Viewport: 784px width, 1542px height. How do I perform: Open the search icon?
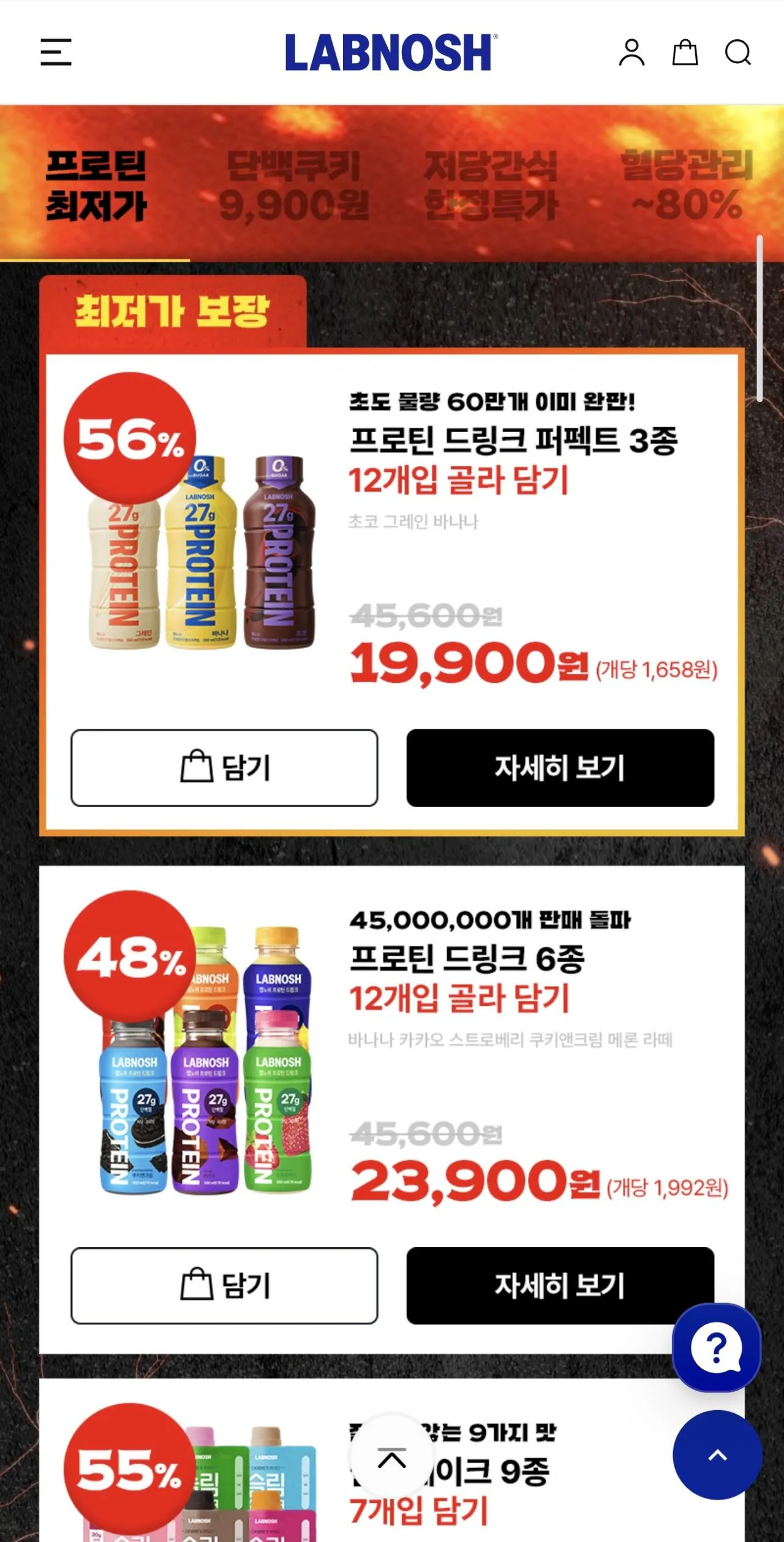pos(738,52)
